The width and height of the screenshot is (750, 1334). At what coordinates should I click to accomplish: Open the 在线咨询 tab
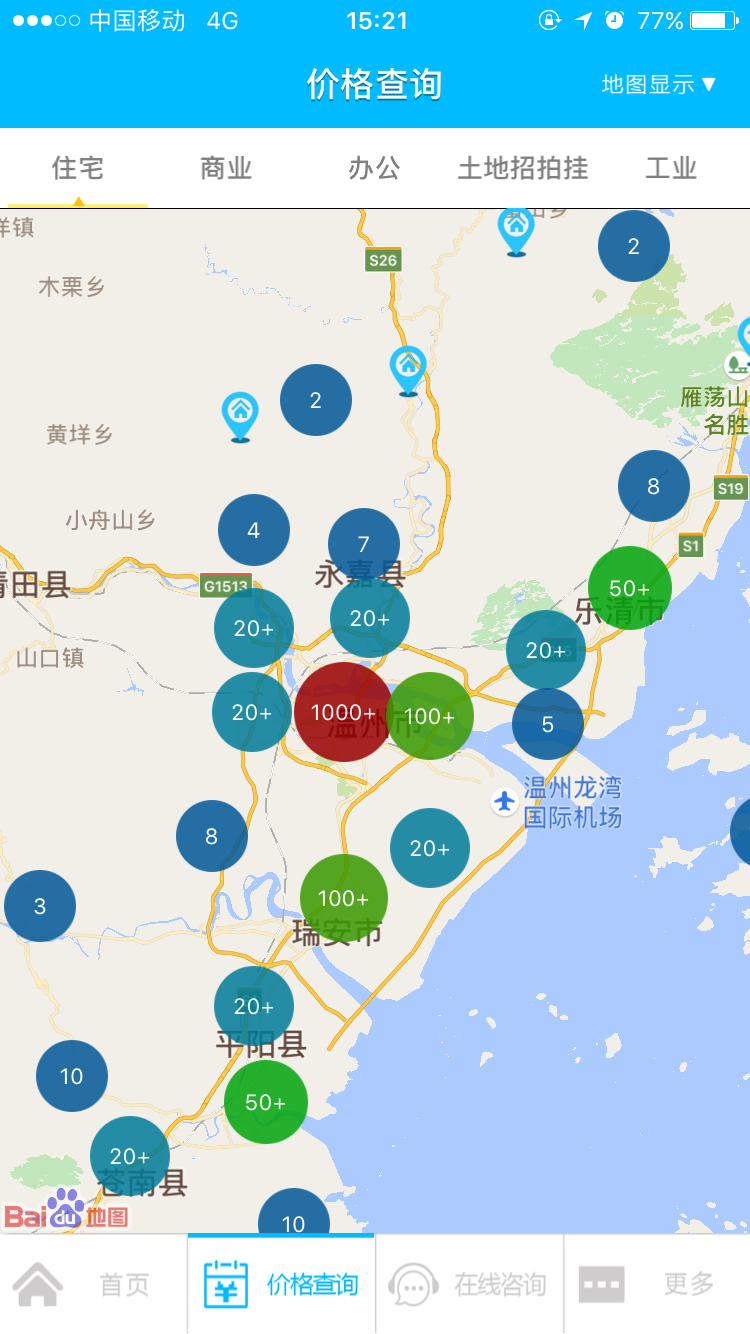pyautogui.click(x=469, y=1284)
